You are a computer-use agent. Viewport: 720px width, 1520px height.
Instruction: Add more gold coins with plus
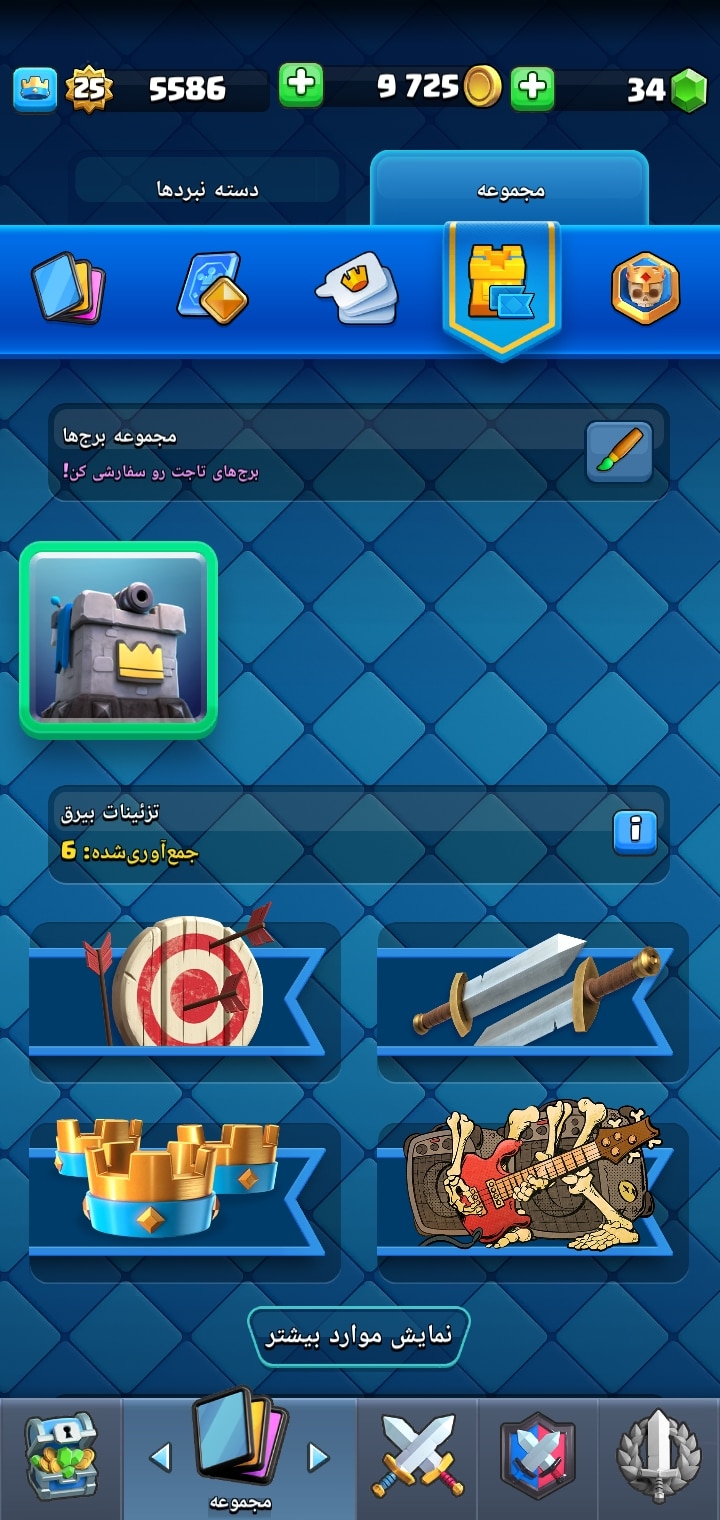(x=532, y=88)
